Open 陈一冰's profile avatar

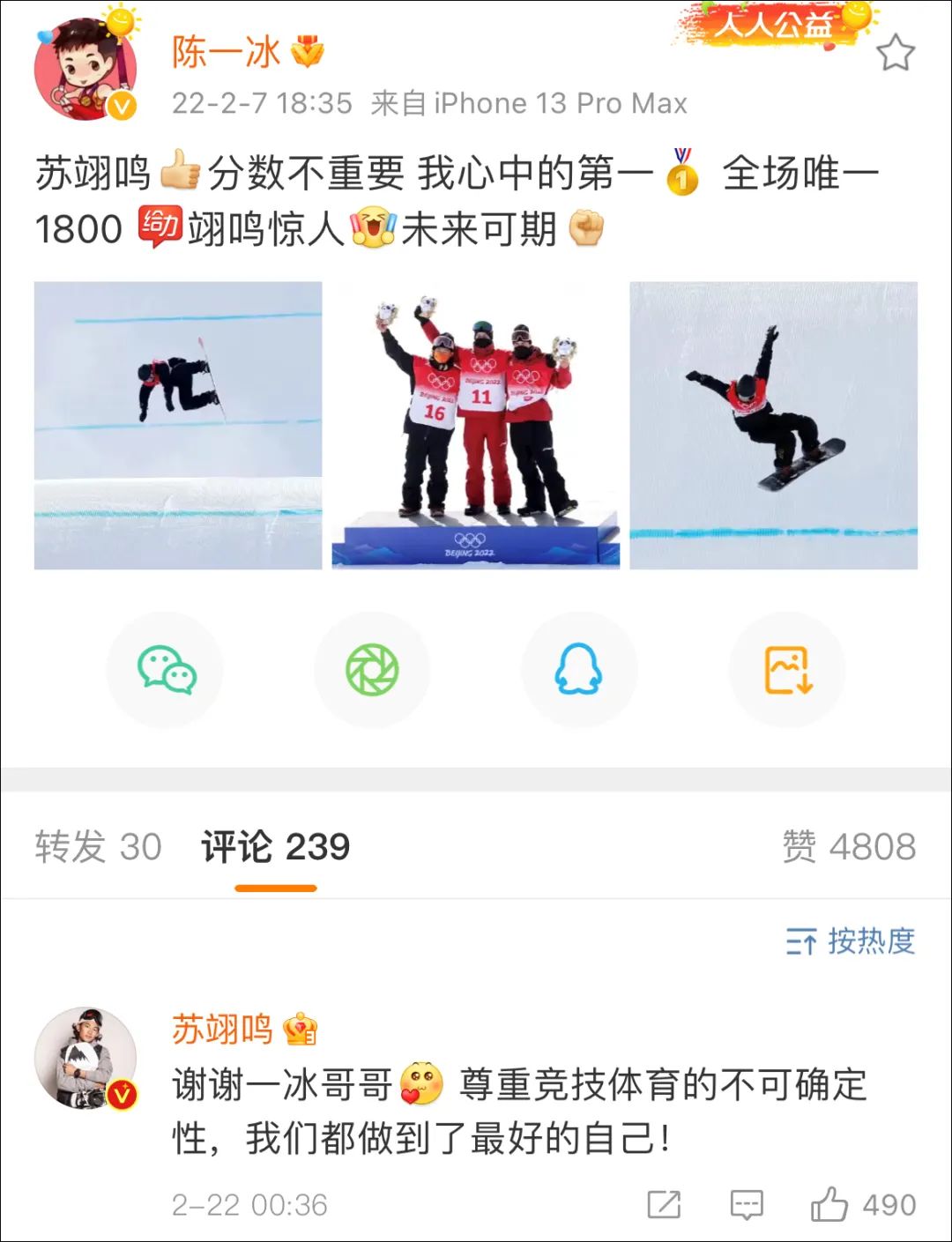coord(86,69)
